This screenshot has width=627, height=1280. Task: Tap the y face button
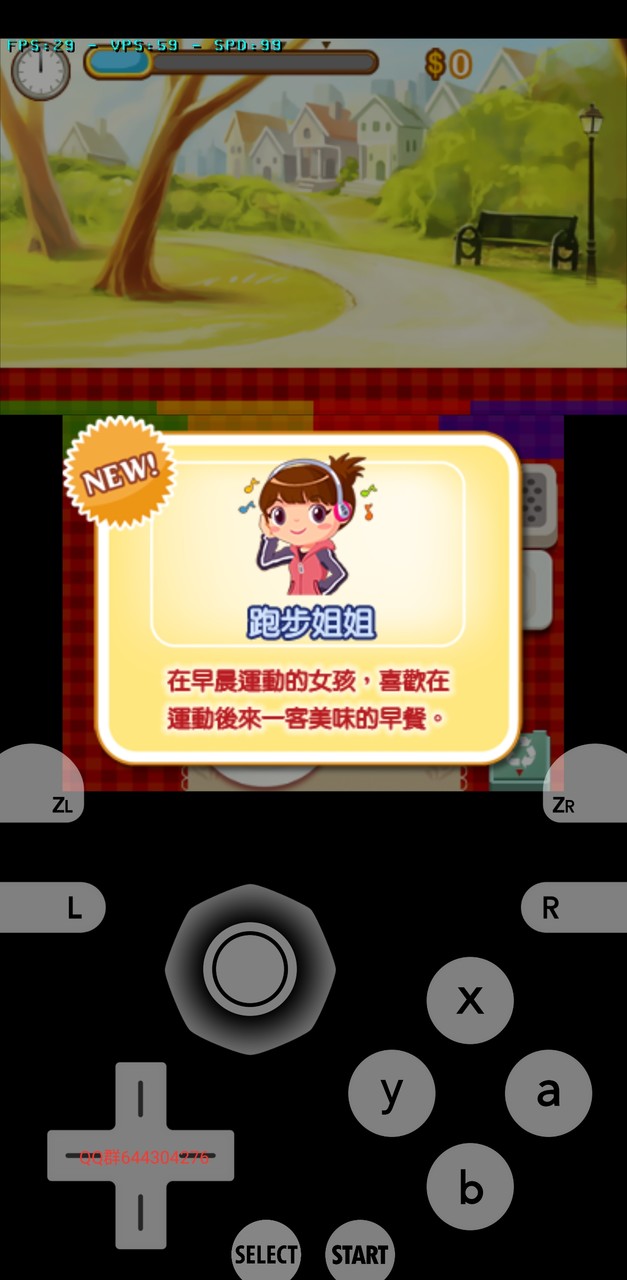(x=392, y=1093)
